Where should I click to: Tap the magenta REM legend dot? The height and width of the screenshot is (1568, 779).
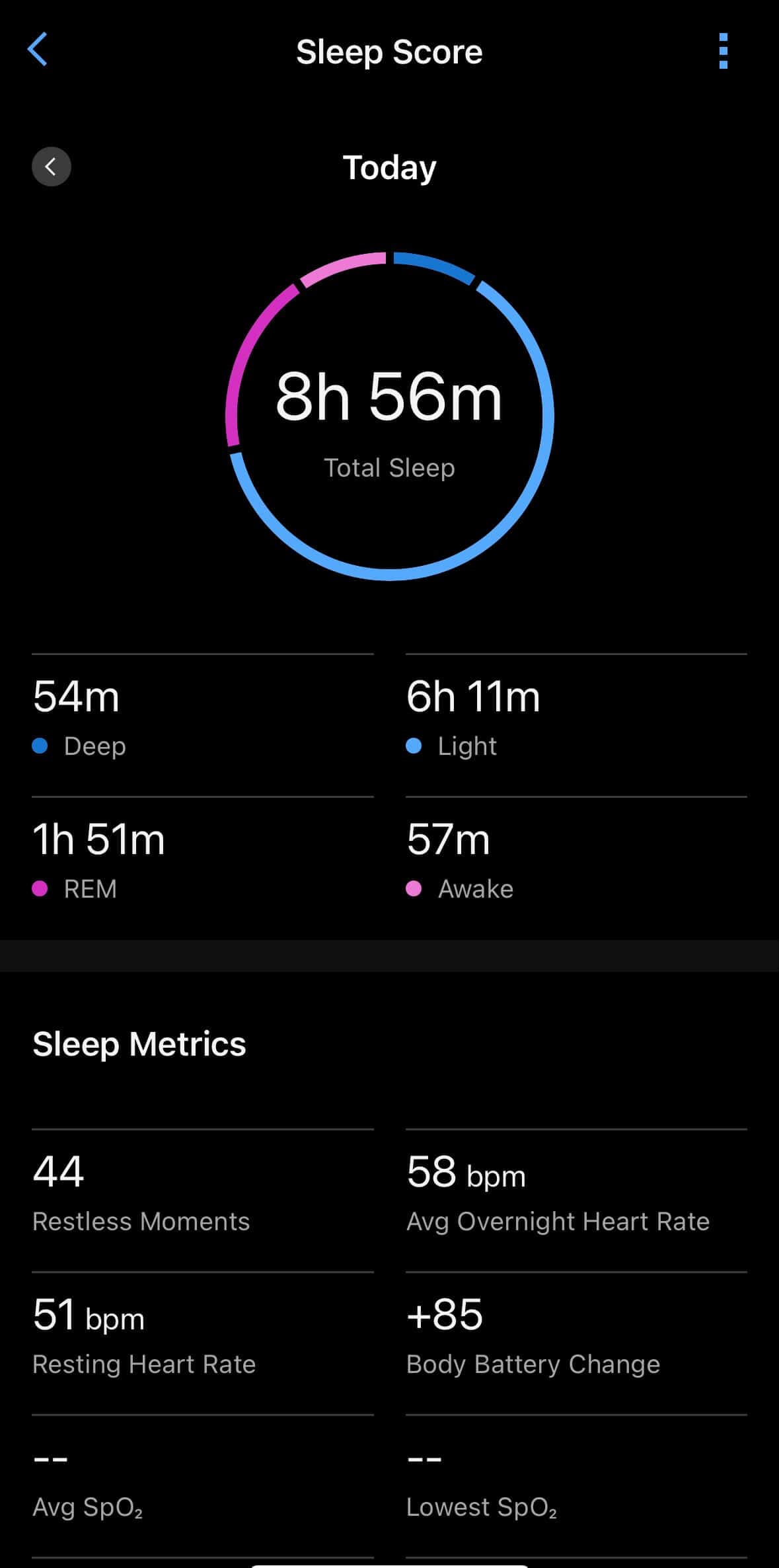41,889
